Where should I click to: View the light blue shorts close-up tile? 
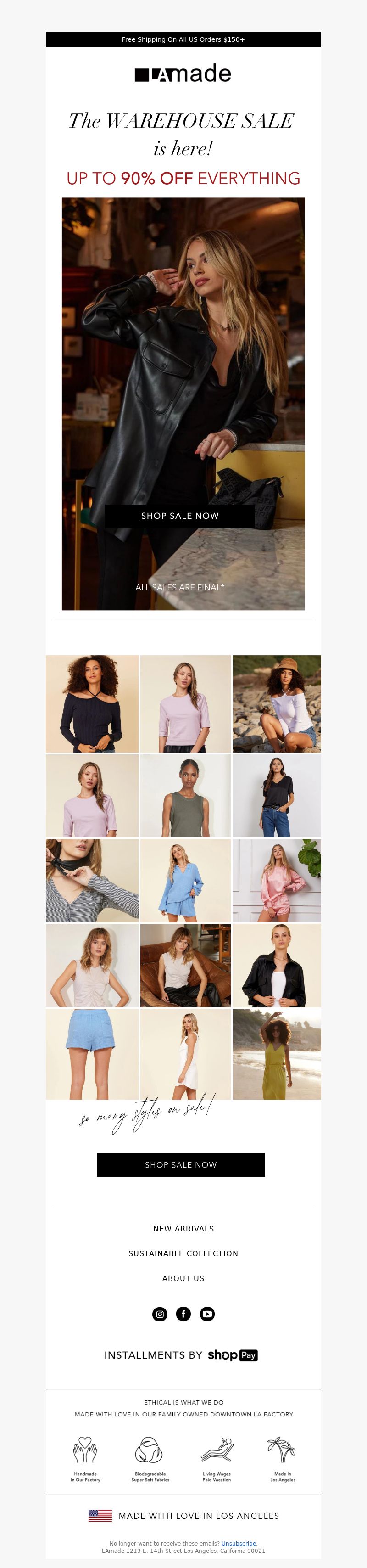coord(92,1054)
